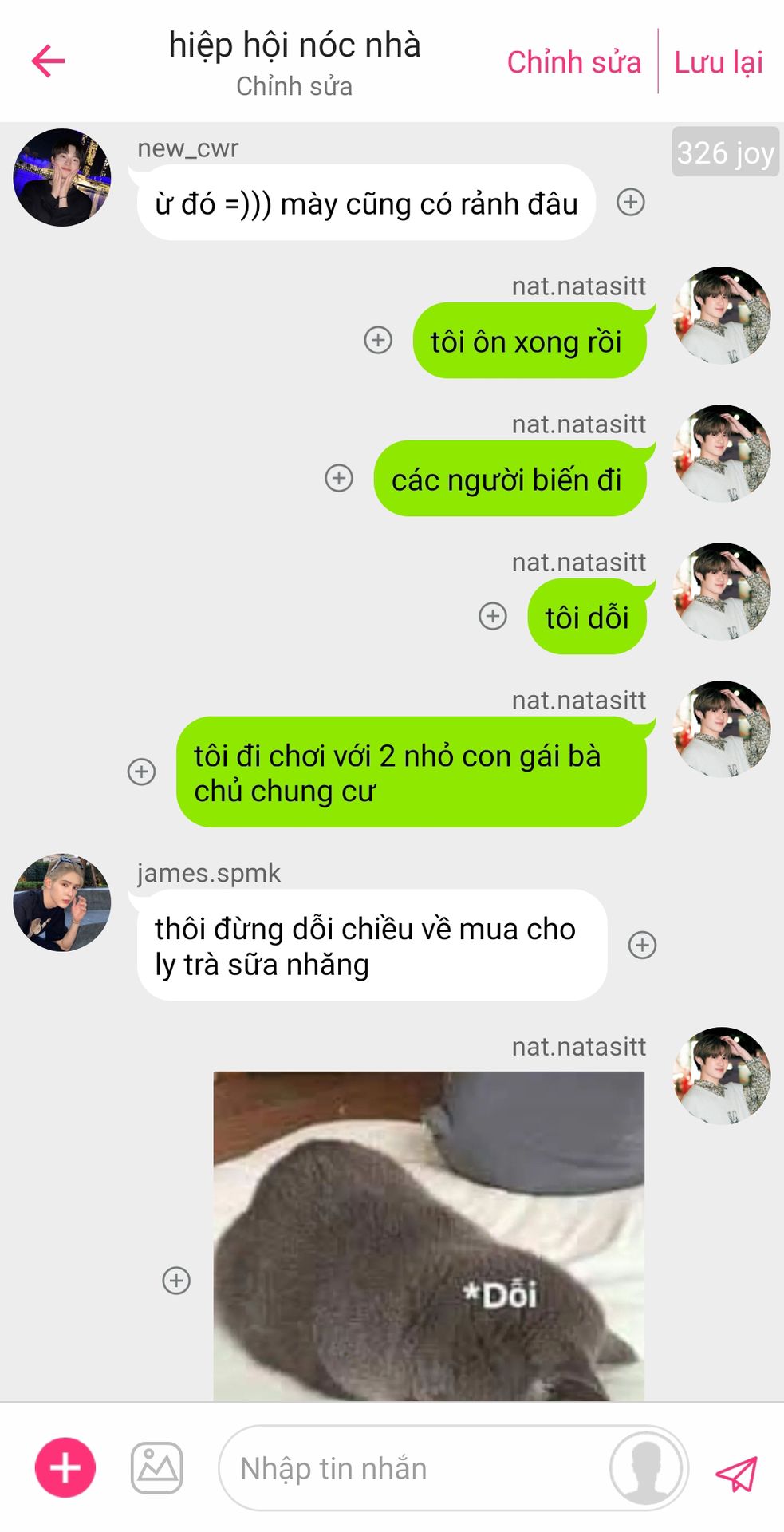Image resolution: width=784 pixels, height=1532 pixels.
Task: Tap plus icon beside "các người biến đi"
Action: pos(339,478)
